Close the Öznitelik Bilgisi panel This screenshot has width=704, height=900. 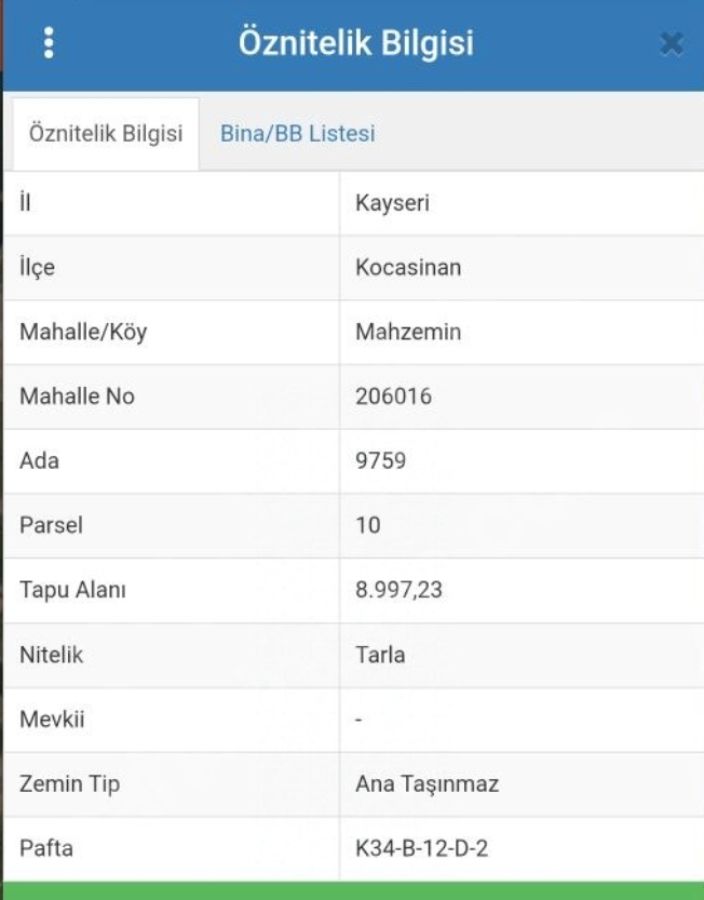click(x=672, y=44)
